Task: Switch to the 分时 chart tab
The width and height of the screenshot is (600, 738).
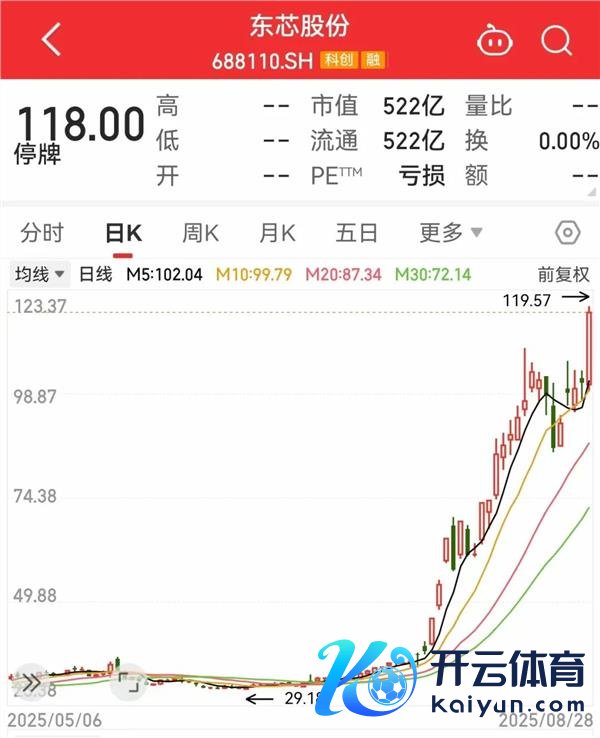Action: point(42,233)
